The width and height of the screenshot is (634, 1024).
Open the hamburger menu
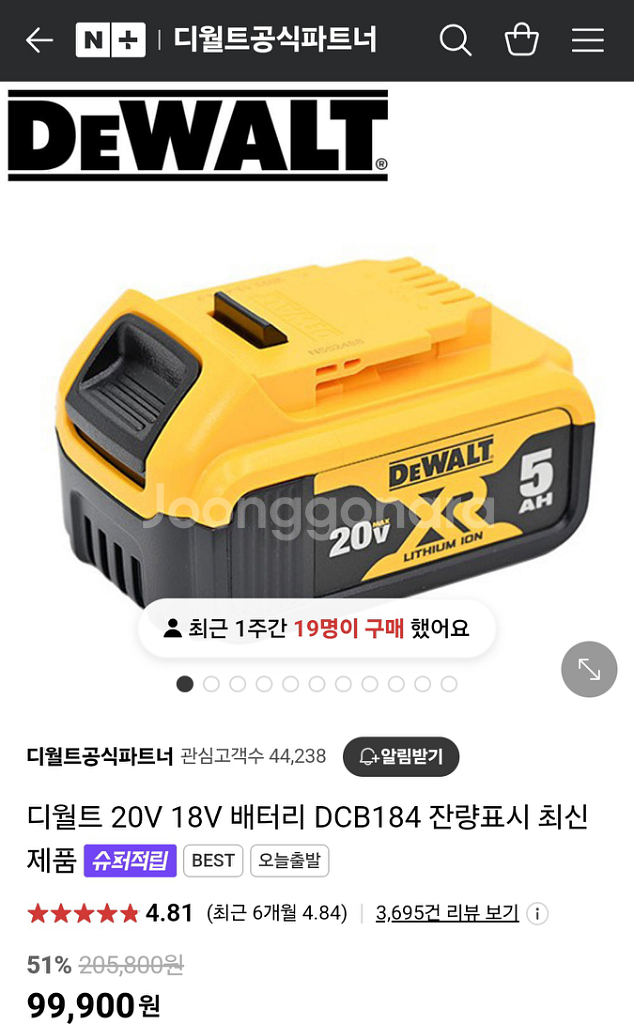tap(587, 40)
